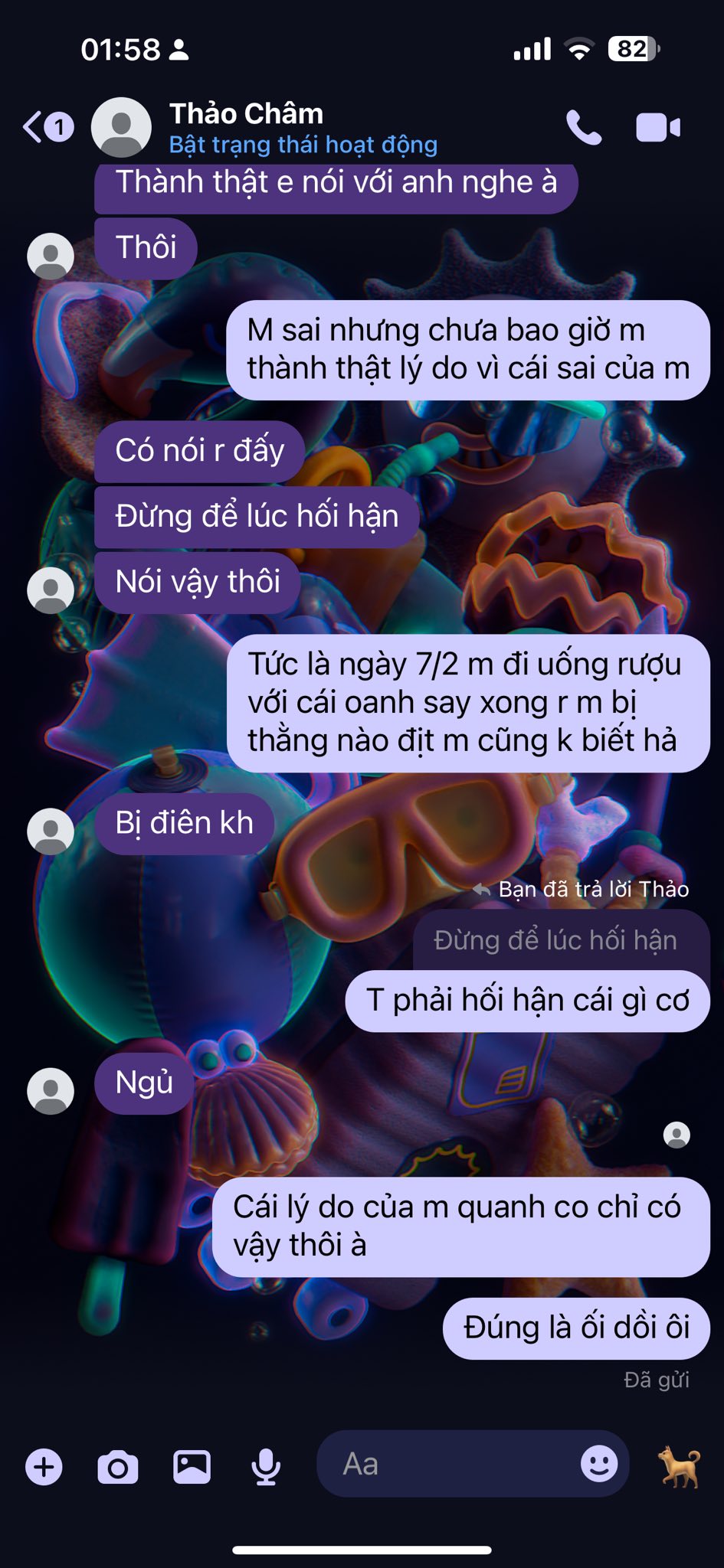Open the emoji picker
The image size is (724, 1568).
[x=598, y=1464]
